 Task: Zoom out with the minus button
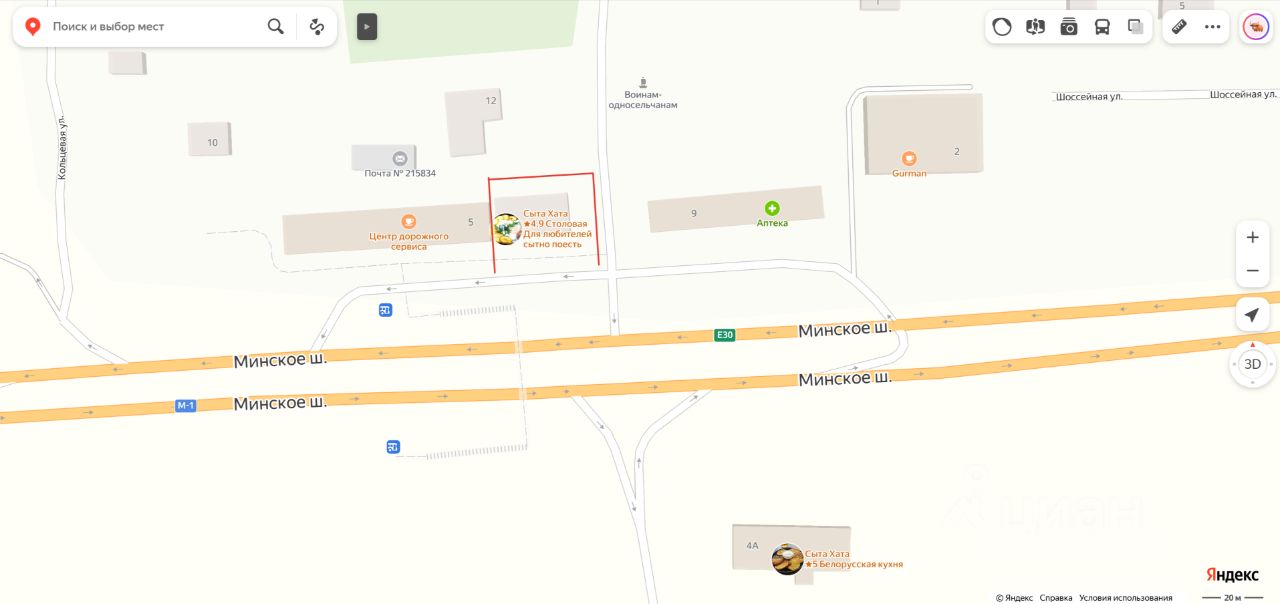[x=1252, y=271]
